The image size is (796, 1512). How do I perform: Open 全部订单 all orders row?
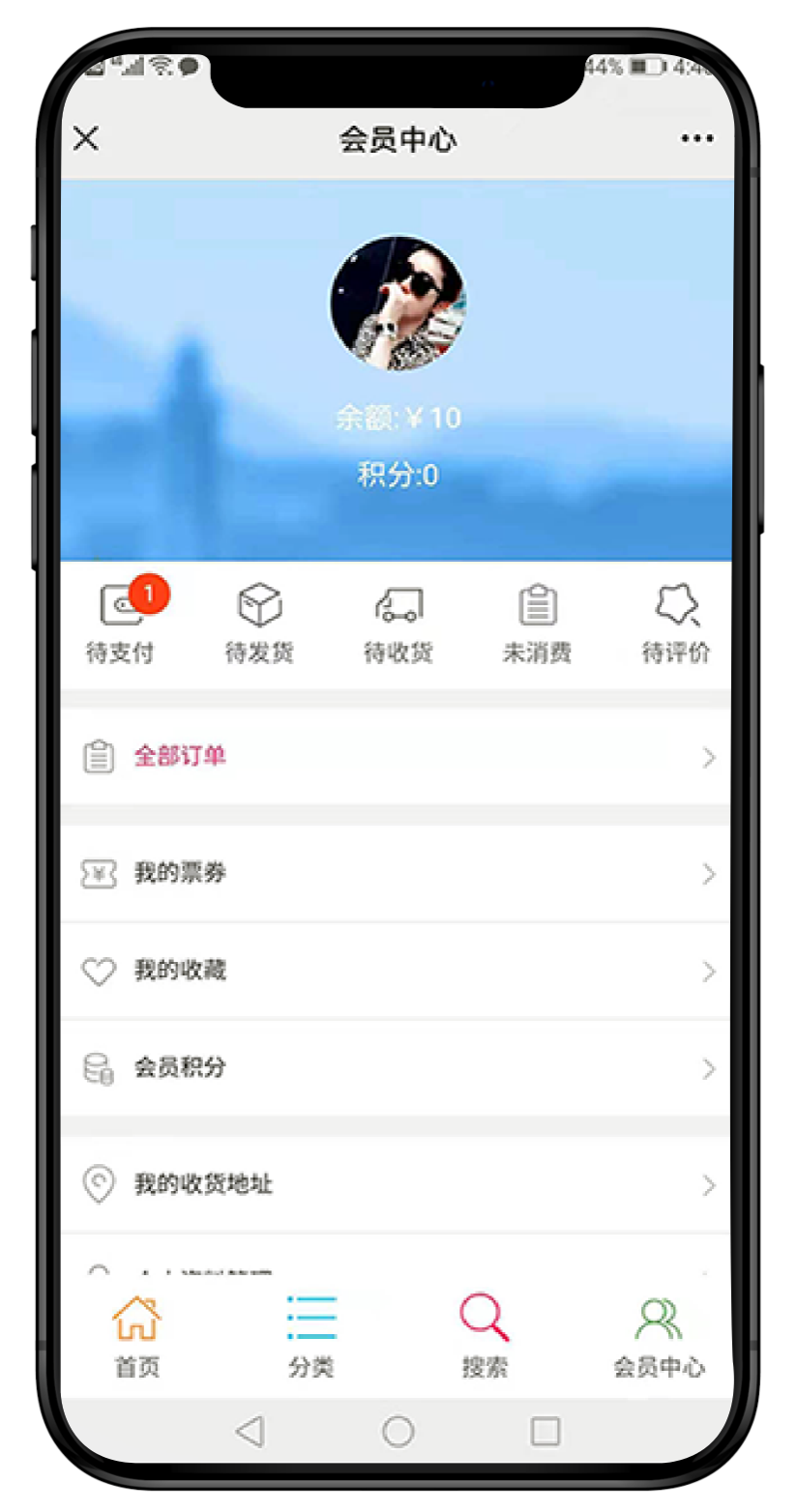(397, 756)
